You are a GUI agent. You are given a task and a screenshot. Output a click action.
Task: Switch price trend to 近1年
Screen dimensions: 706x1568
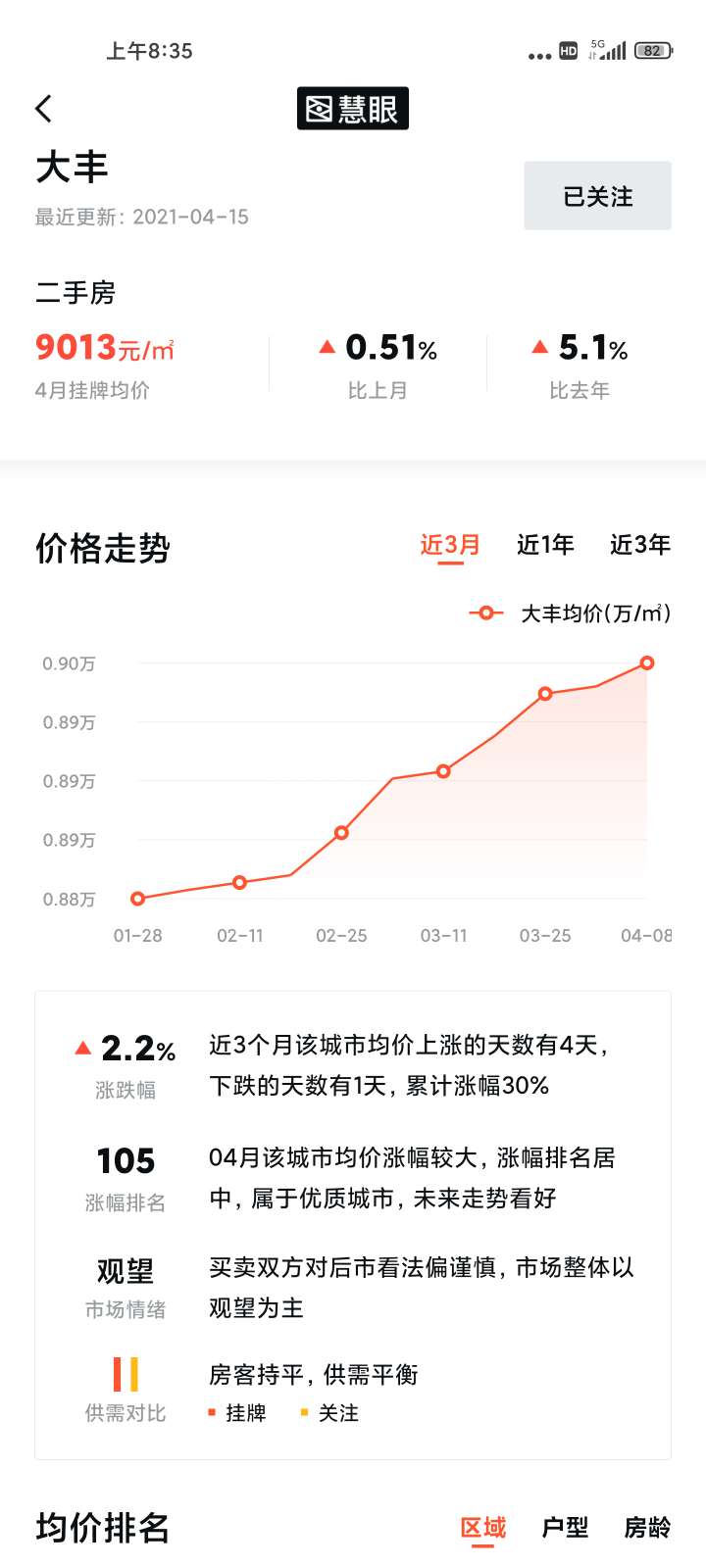(x=545, y=545)
